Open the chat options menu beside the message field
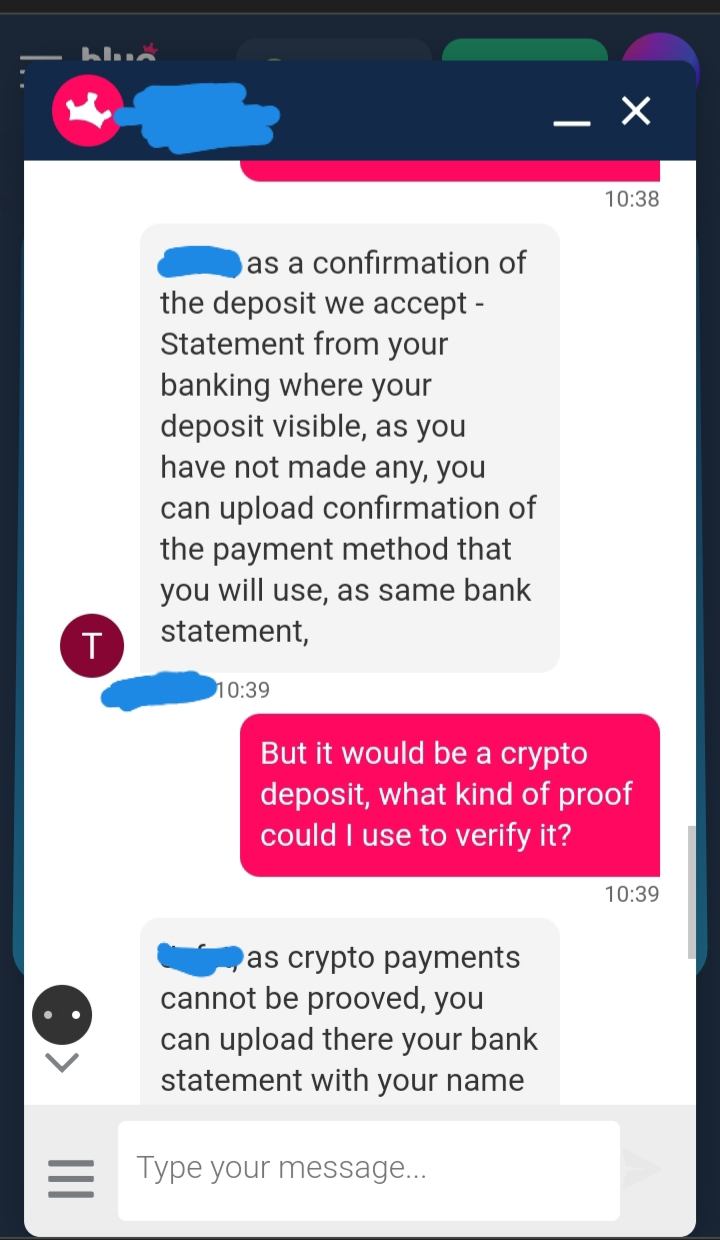Image resolution: width=720 pixels, height=1240 pixels. coord(71,1178)
